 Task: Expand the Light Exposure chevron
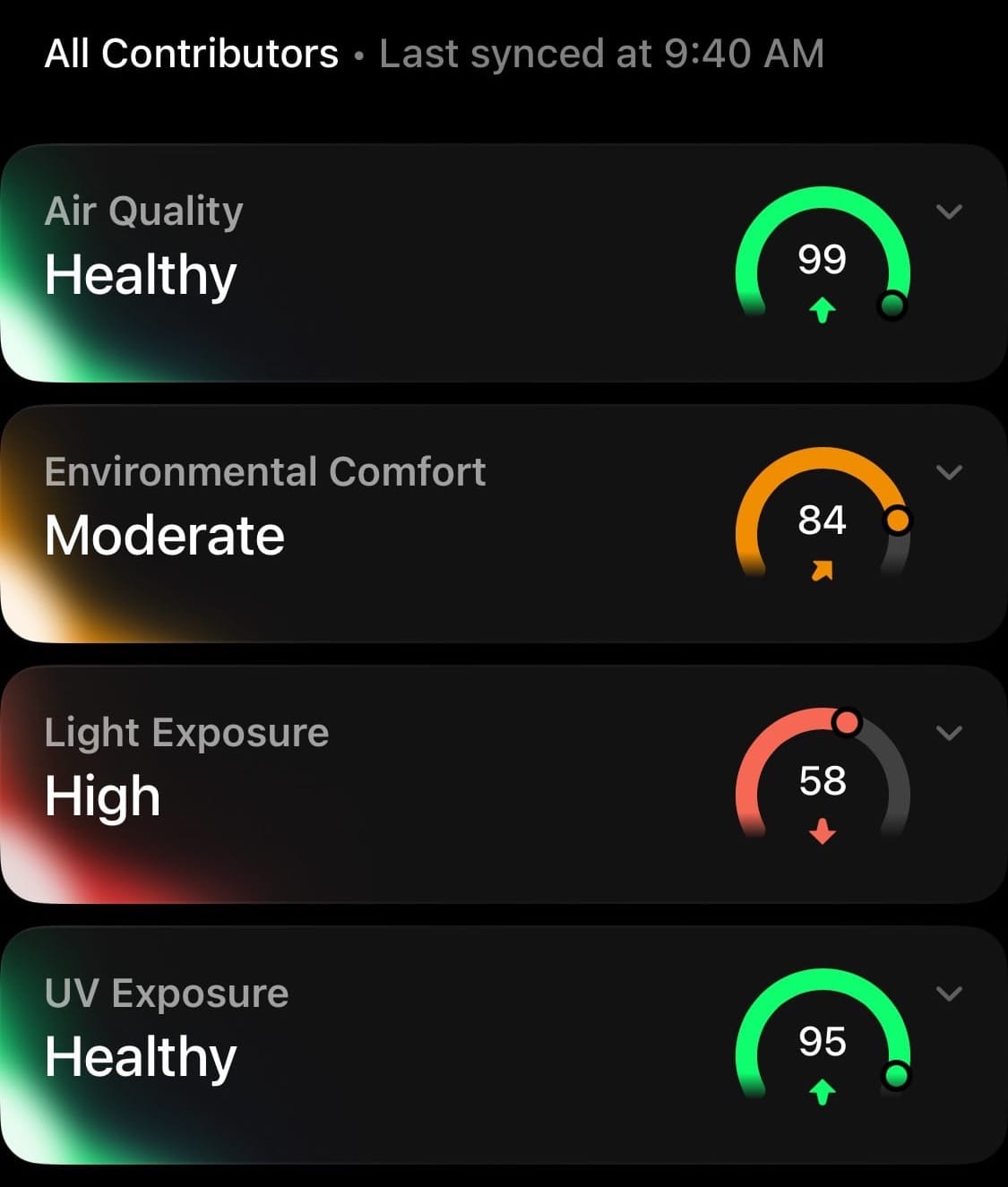pyautogui.click(x=948, y=733)
